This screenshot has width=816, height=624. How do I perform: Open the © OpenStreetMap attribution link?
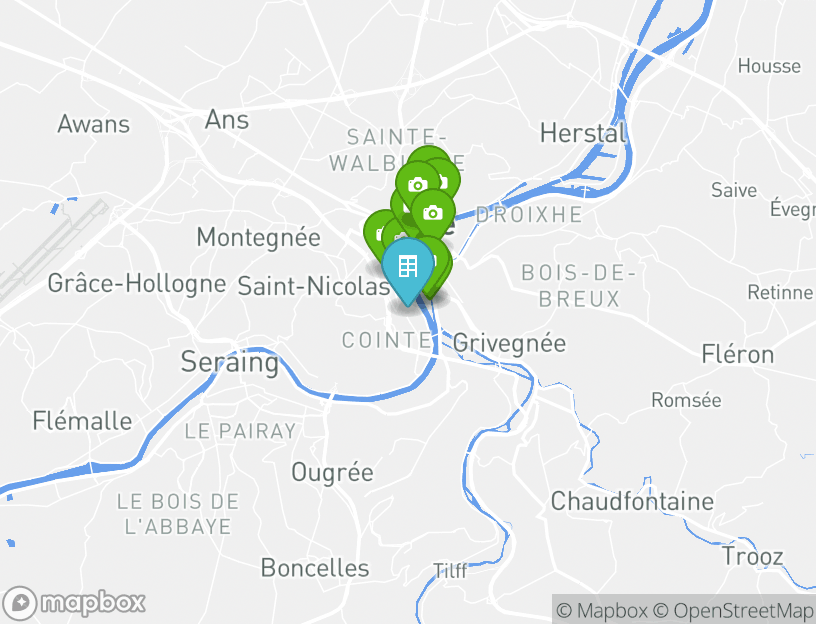click(x=734, y=610)
